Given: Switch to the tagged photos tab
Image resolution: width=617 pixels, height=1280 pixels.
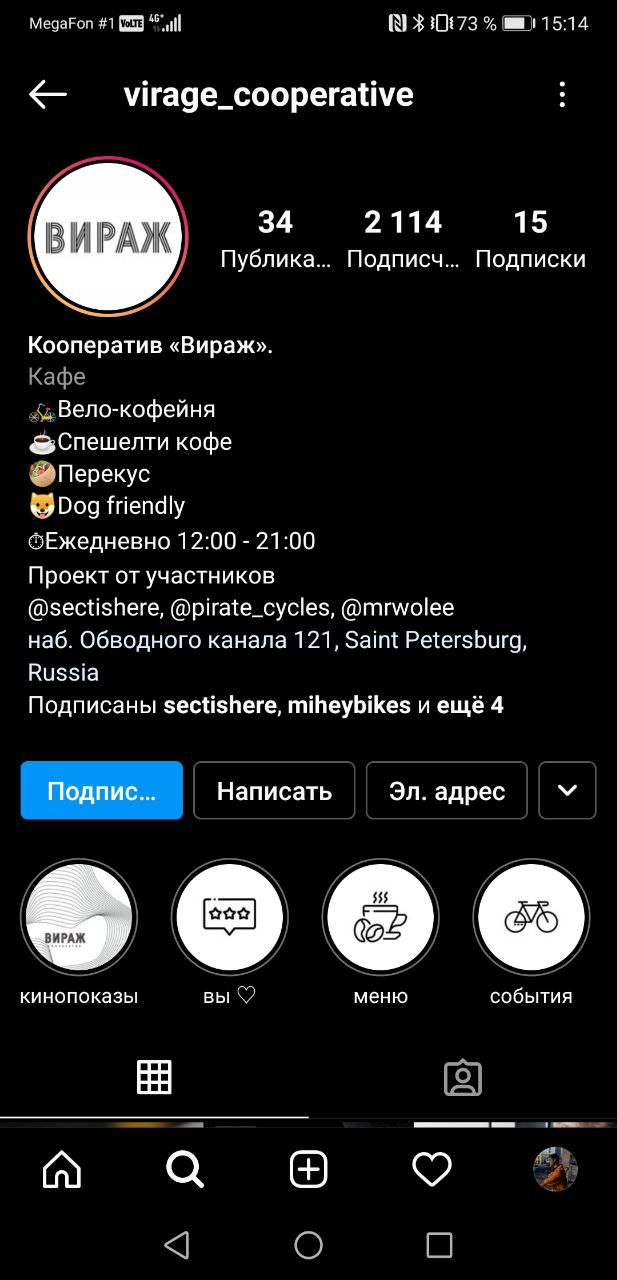Looking at the screenshot, I should 462,1077.
